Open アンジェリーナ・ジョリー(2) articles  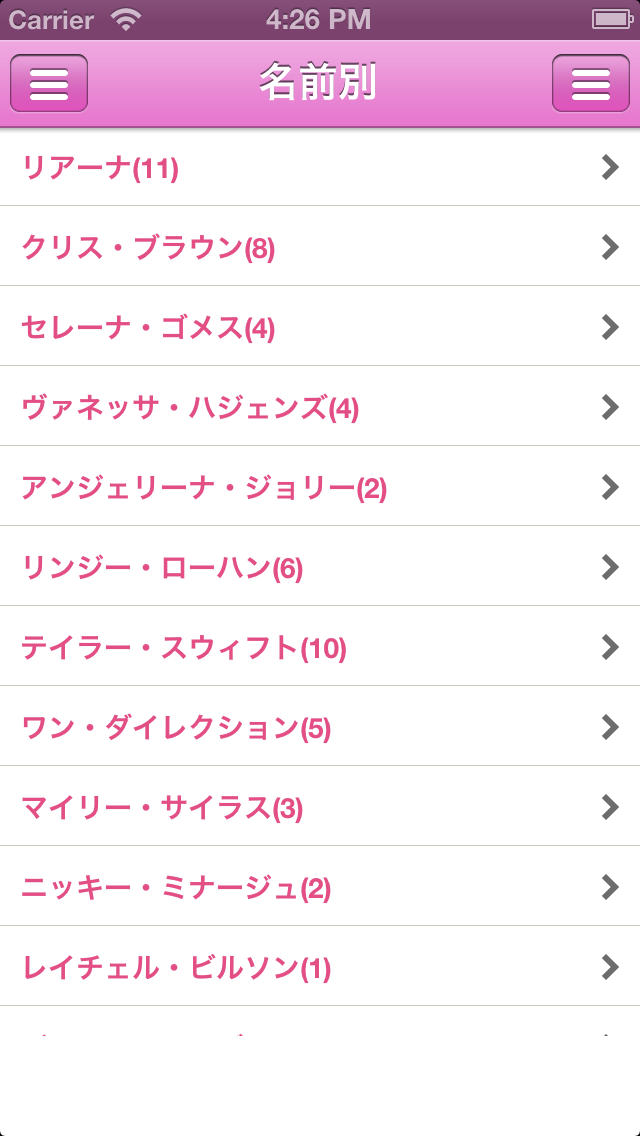point(320,487)
